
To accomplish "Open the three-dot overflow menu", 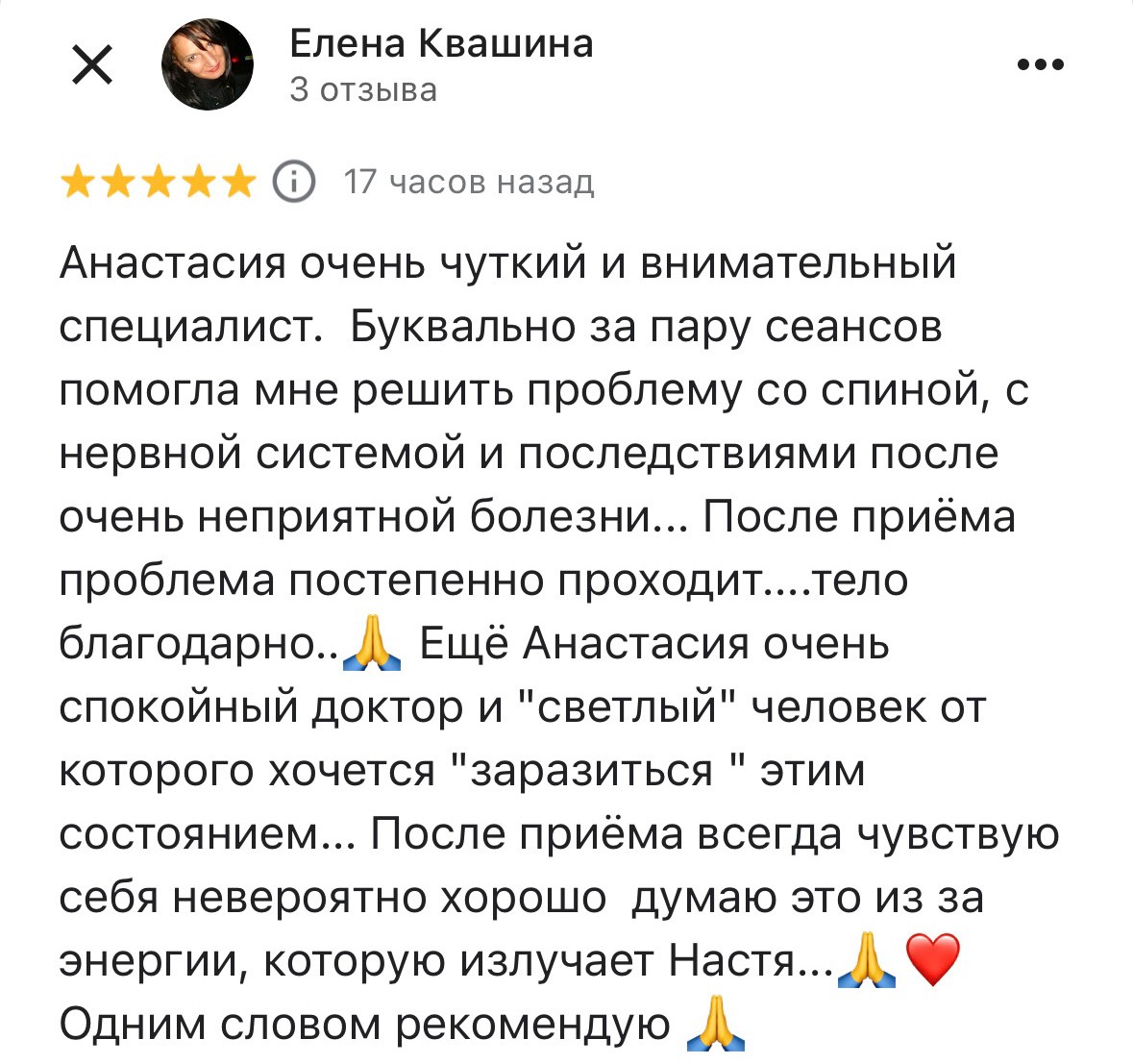I will (x=1040, y=65).
